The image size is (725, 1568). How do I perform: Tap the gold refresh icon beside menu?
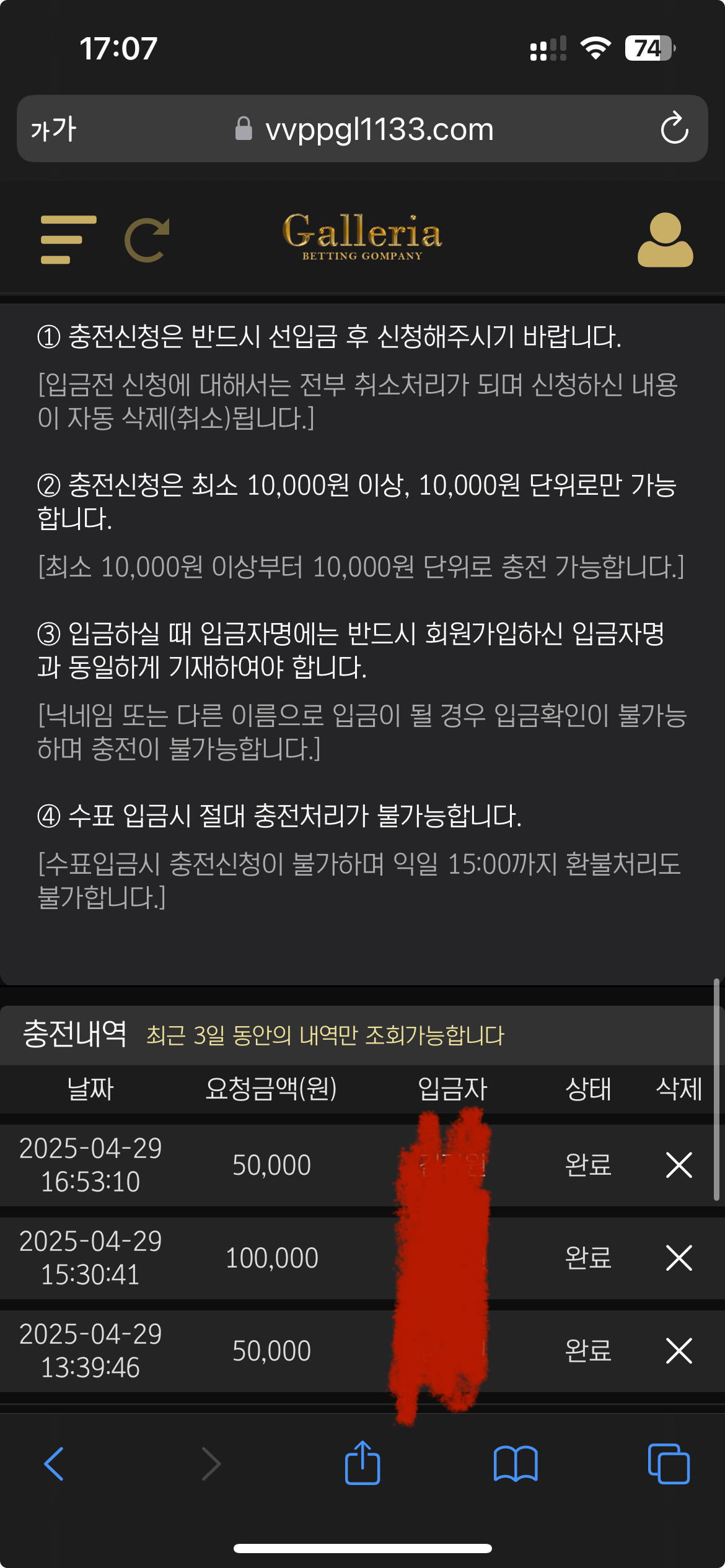[x=147, y=240]
